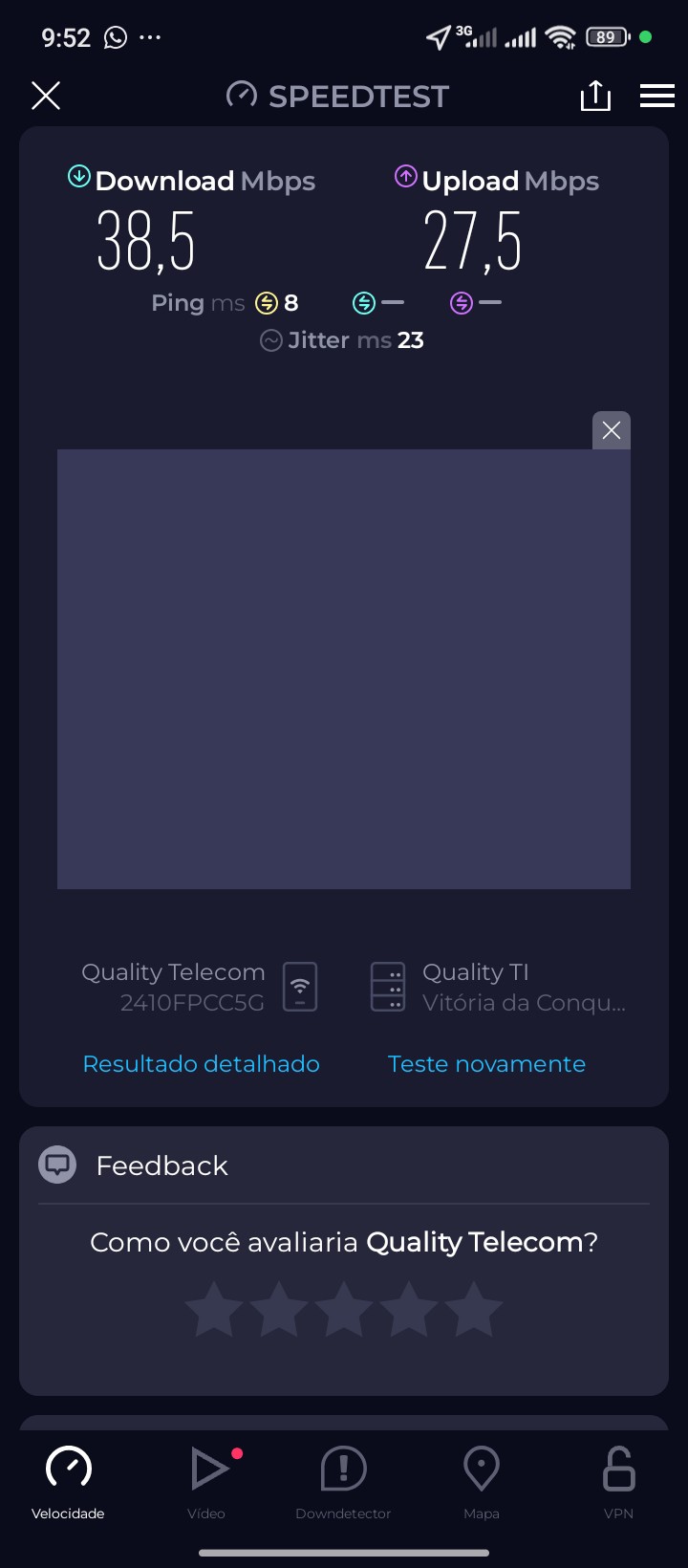Image resolution: width=688 pixels, height=1568 pixels.
Task: Open Resultado detalhado
Action: click(x=201, y=1064)
